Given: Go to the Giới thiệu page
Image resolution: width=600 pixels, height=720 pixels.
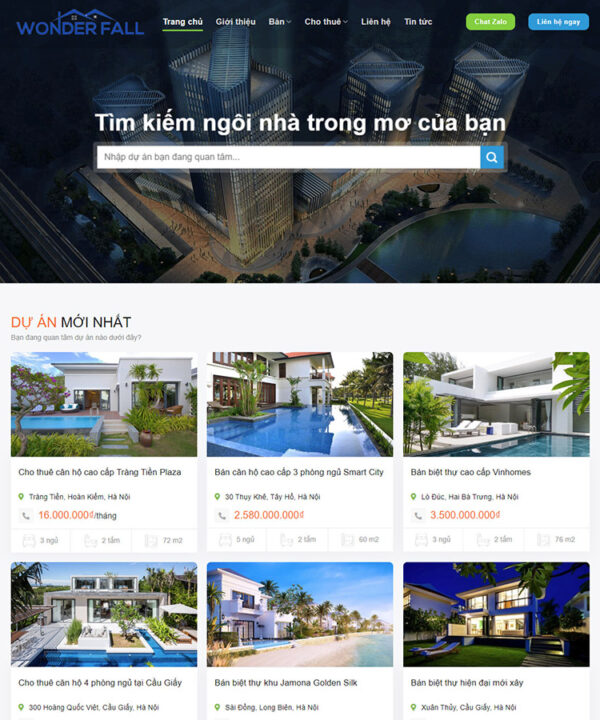Looking at the screenshot, I should click(235, 21).
